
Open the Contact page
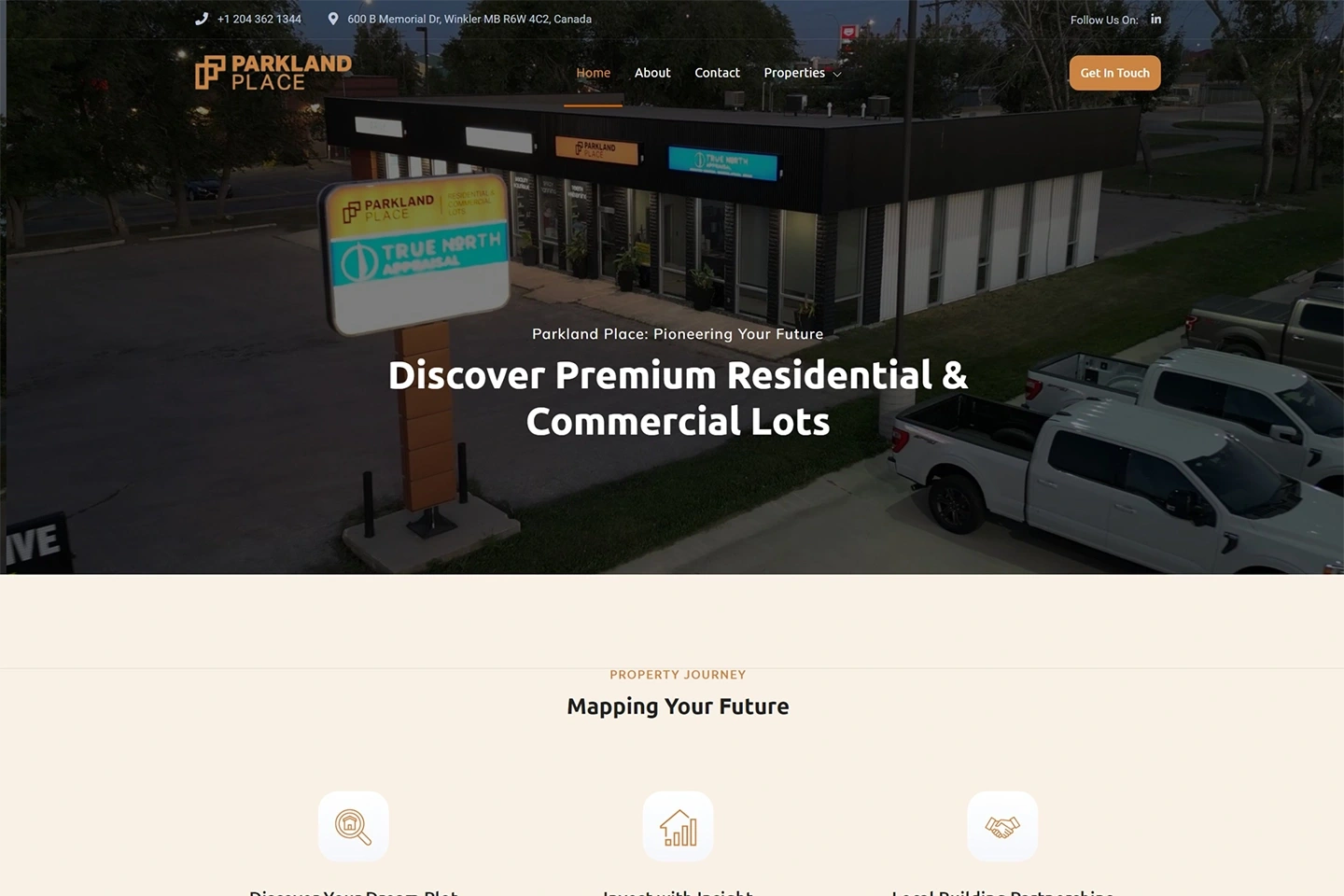click(717, 73)
